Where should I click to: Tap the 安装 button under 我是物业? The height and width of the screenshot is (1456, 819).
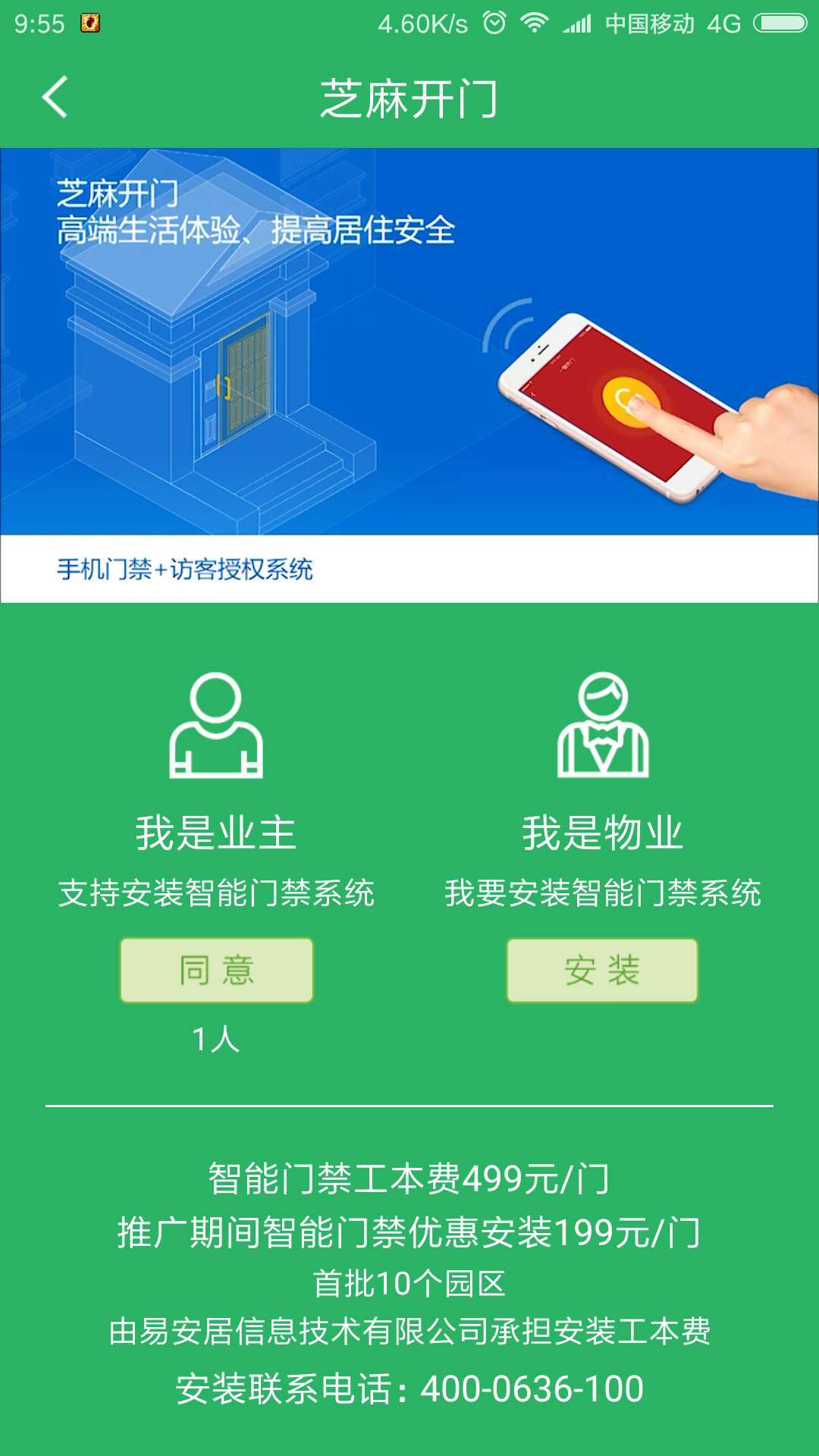[x=602, y=970]
